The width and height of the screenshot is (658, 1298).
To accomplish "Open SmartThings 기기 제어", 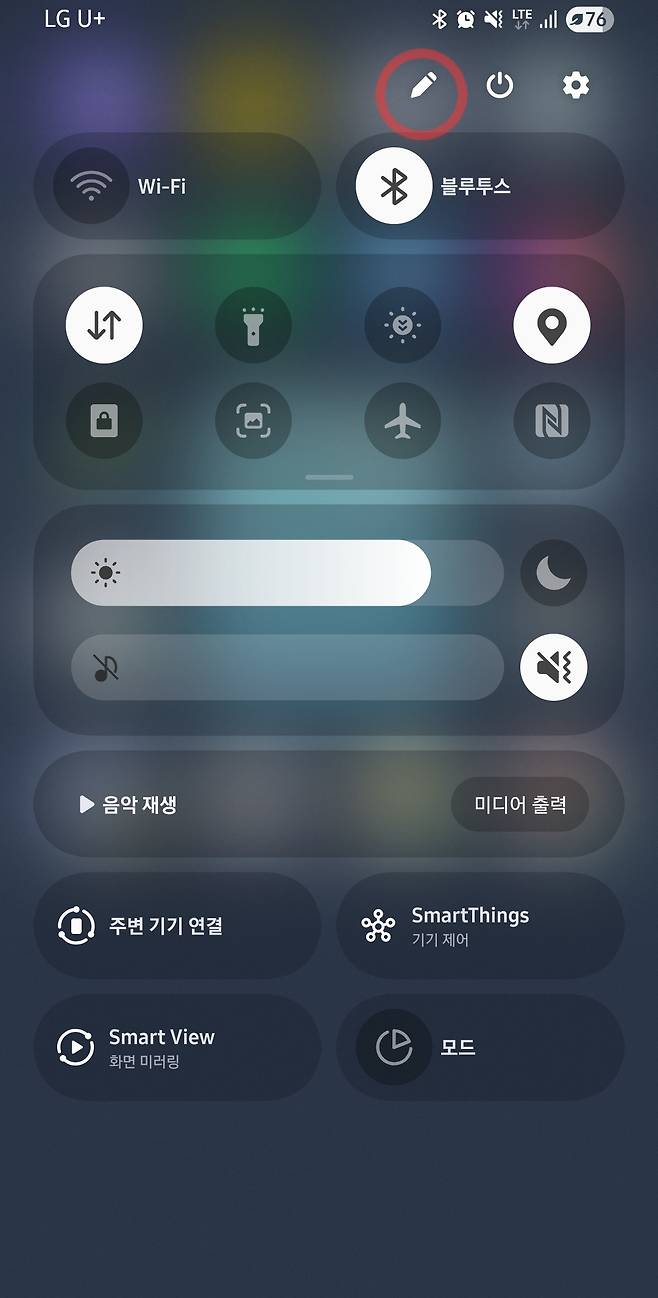I will [480, 926].
